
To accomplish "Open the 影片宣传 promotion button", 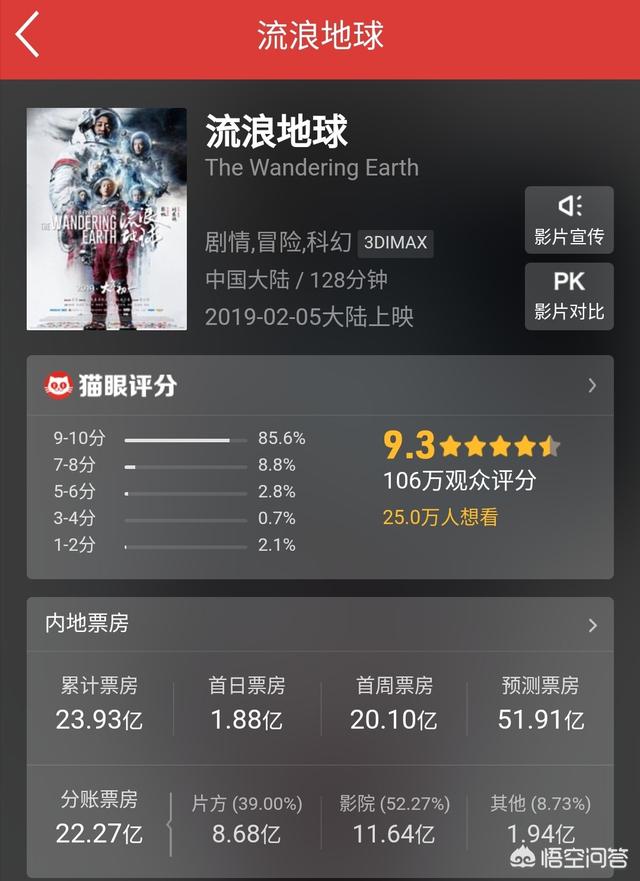I will pyautogui.click(x=569, y=220).
